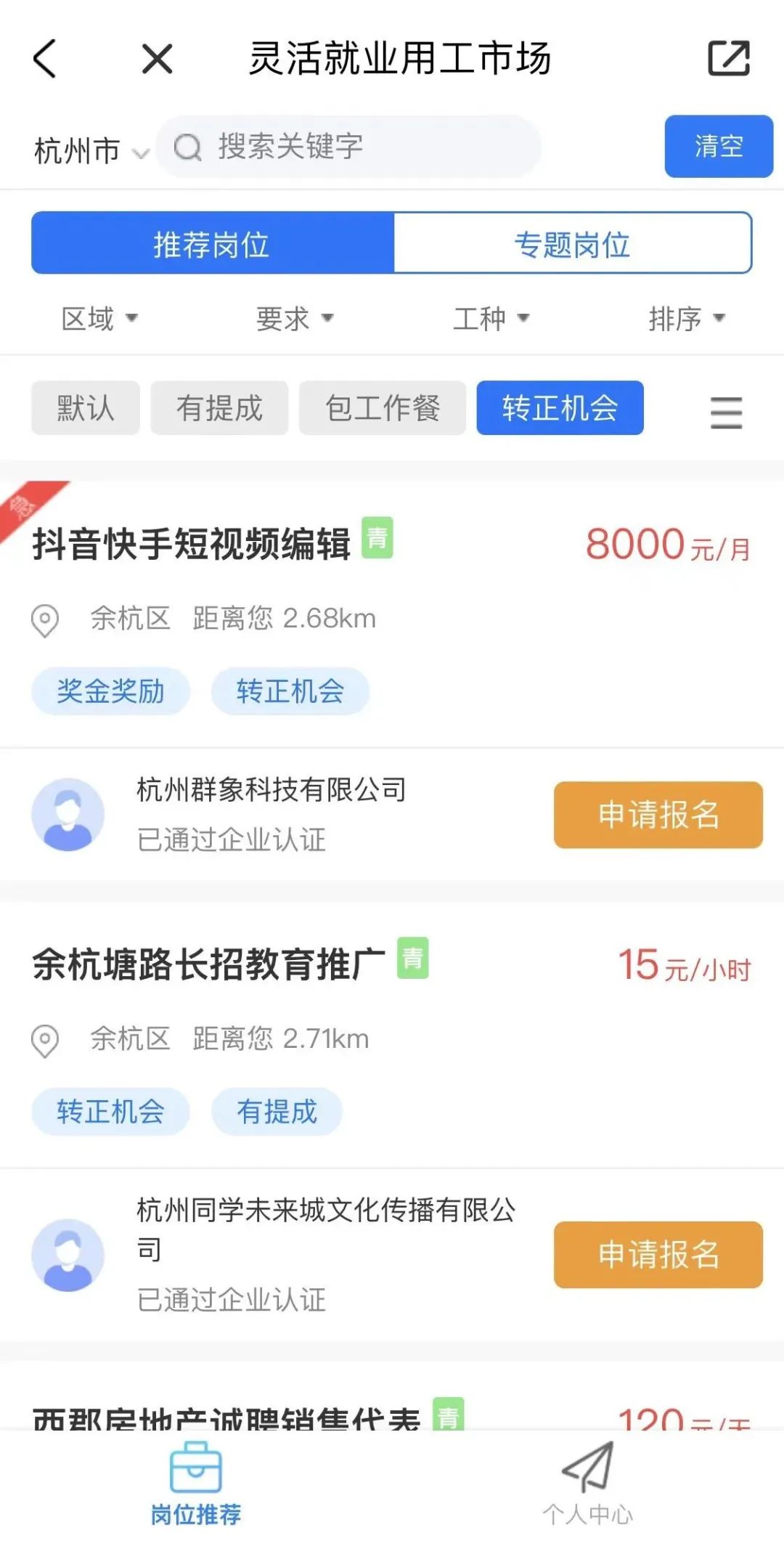Go back using the left arrow
Screen dimensions: 784x1554
click(x=45, y=58)
